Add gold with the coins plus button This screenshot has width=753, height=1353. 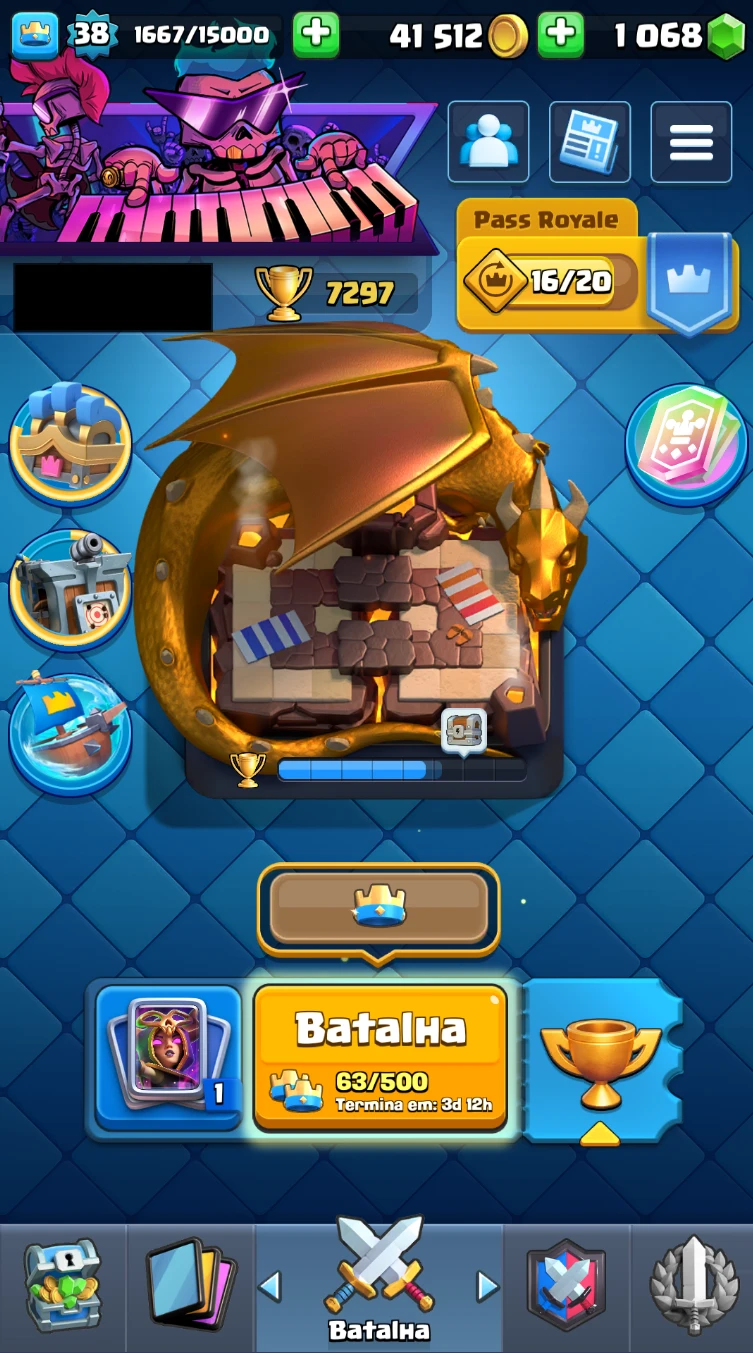pos(561,35)
